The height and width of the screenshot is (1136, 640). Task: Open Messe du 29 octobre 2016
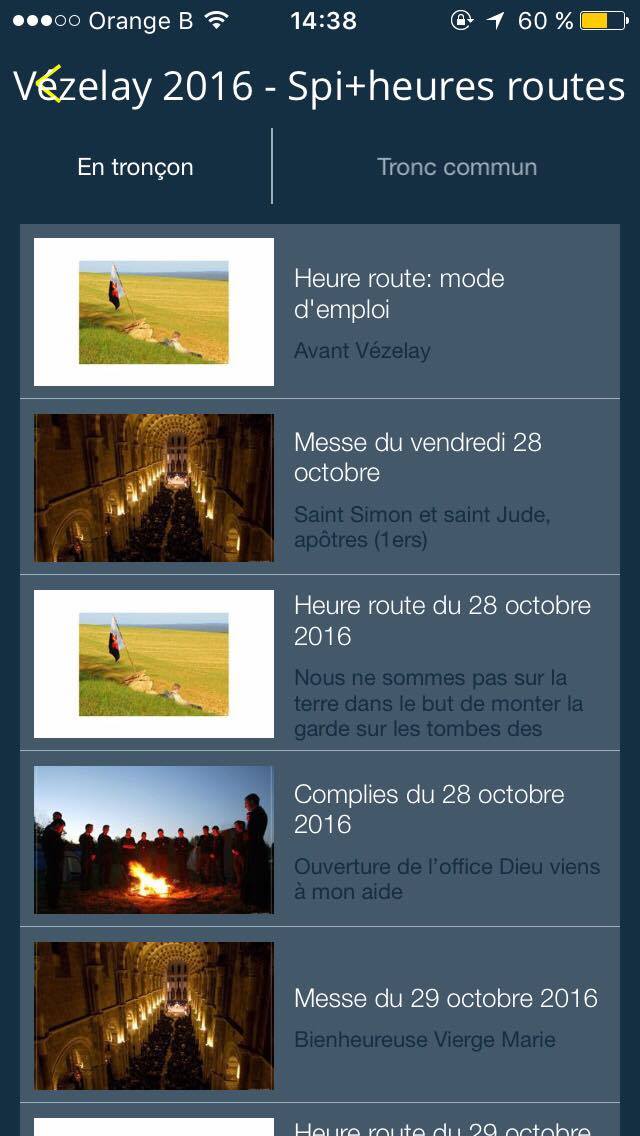[320, 1016]
